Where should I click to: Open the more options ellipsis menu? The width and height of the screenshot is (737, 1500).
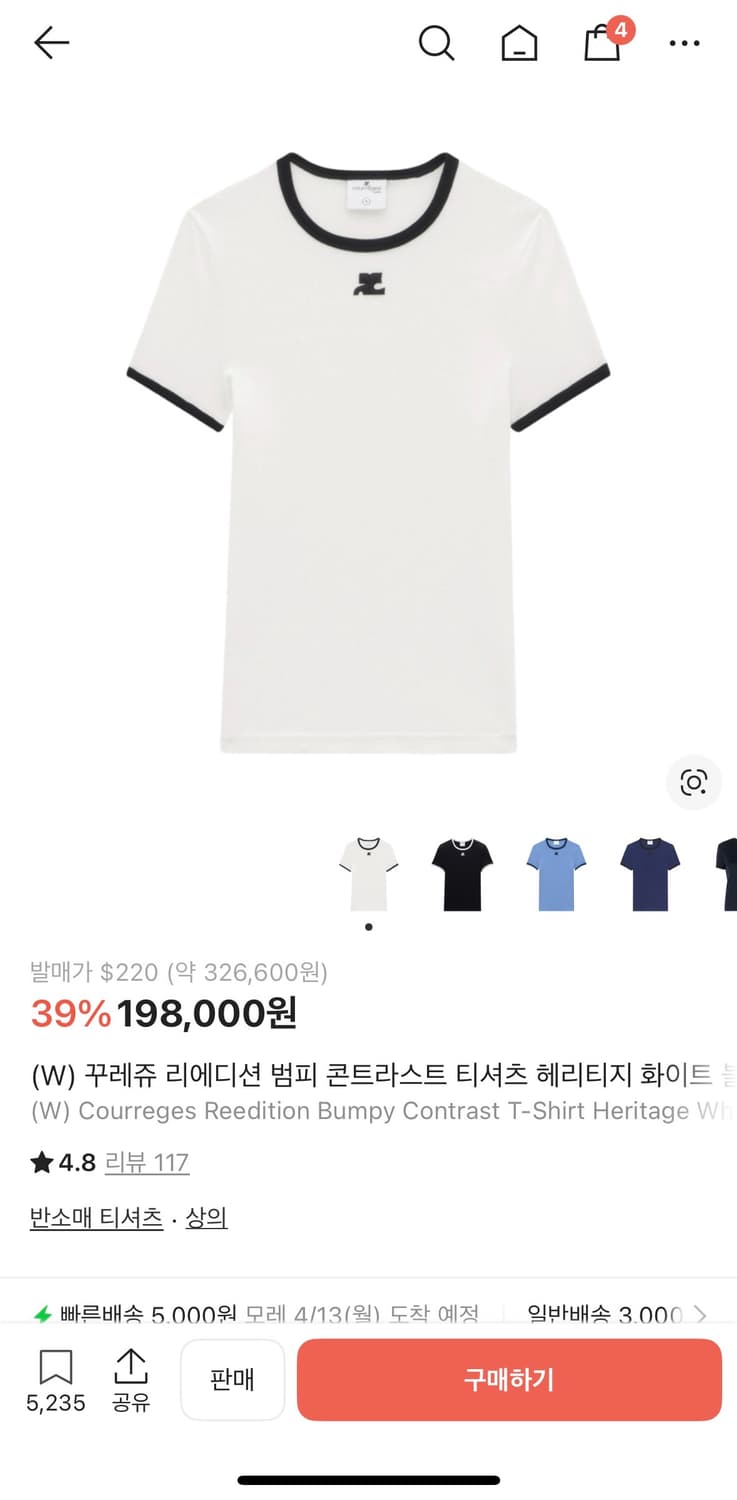click(684, 43)
